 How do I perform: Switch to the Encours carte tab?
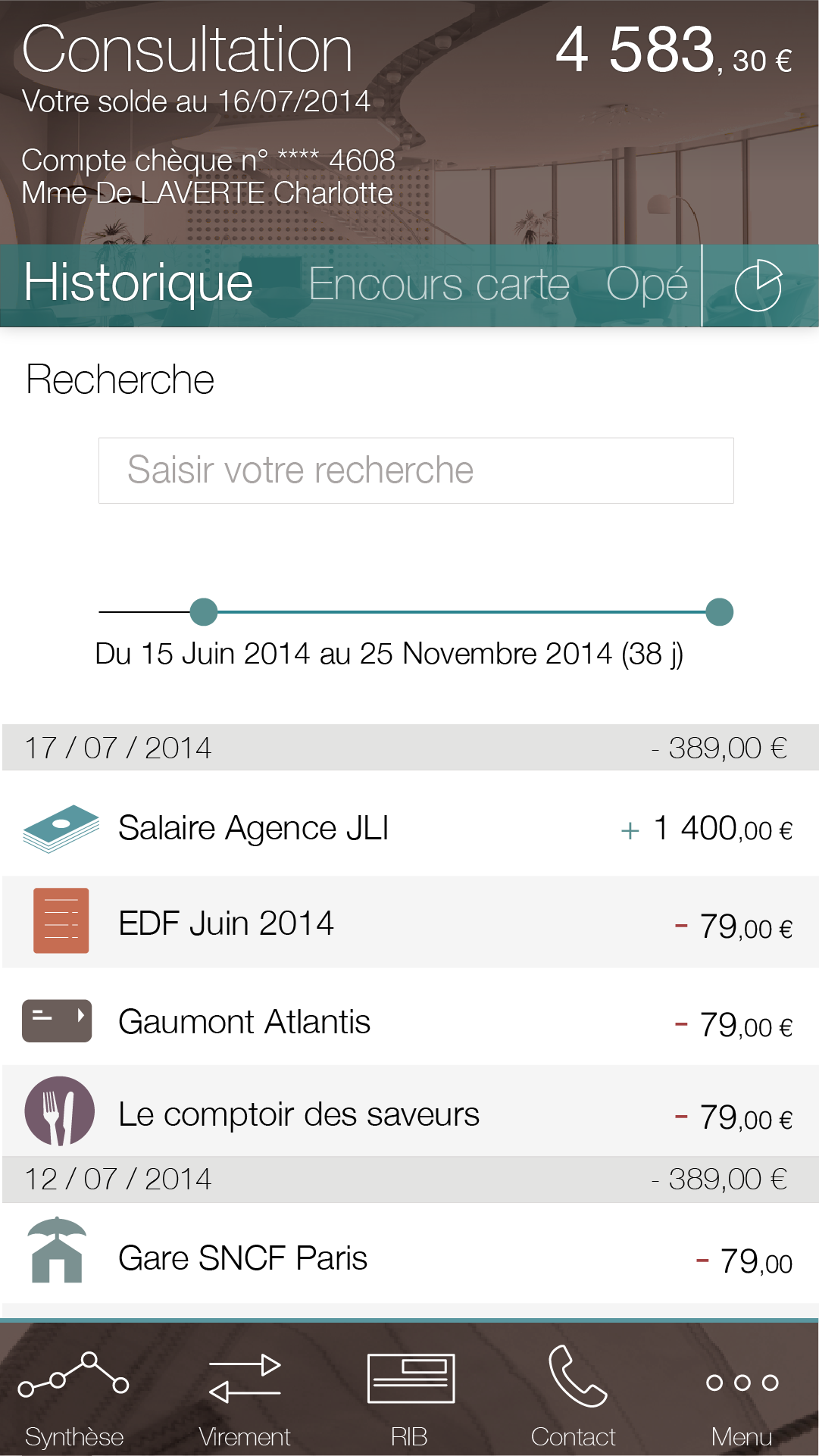click(x=439, y=285)
